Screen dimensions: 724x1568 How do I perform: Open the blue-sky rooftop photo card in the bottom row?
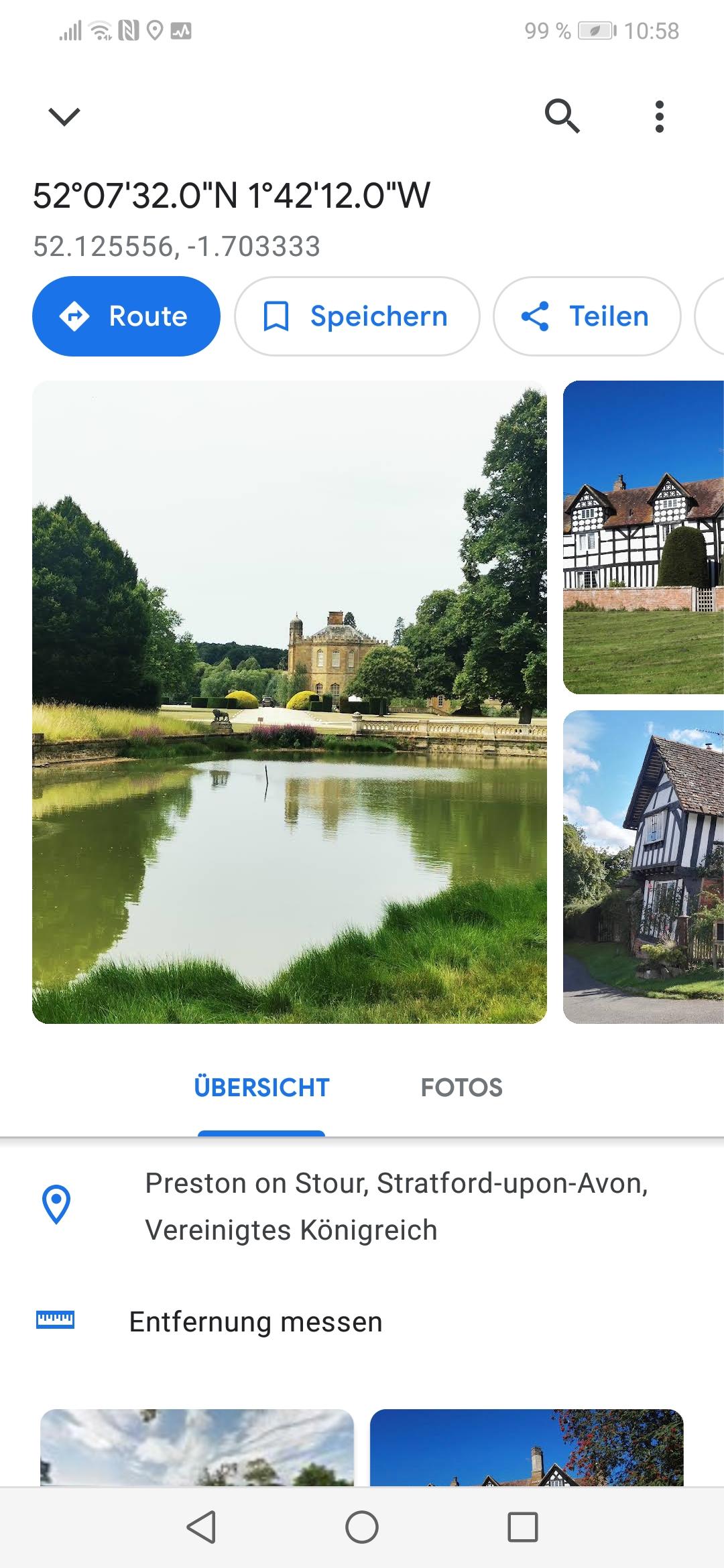pos(526,1447)
